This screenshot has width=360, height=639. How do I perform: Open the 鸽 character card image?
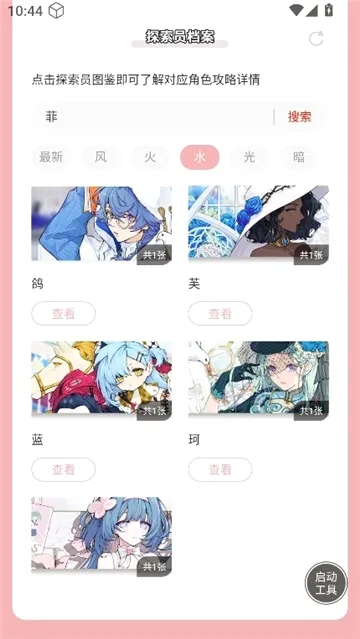click(102, 225)
